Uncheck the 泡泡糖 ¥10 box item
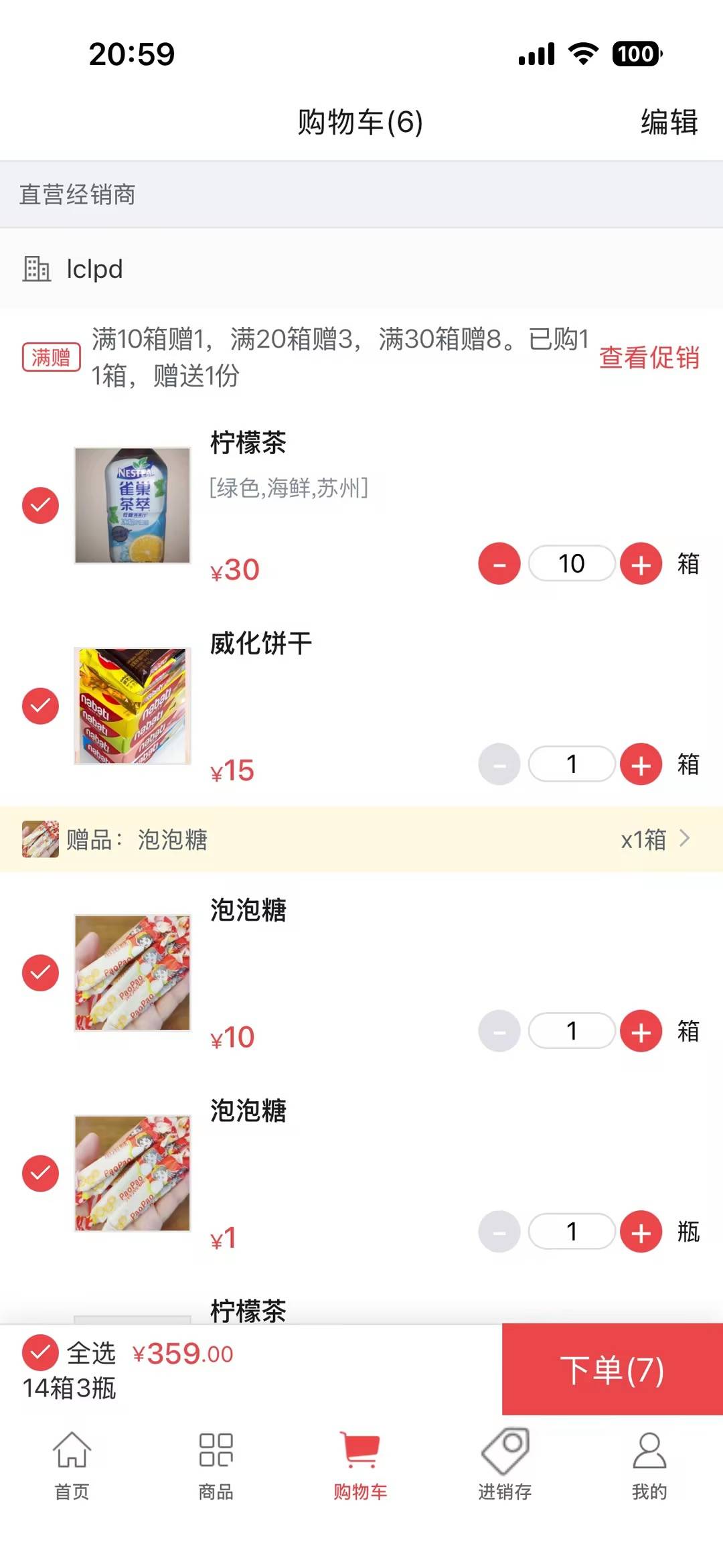 pyautogui.click(x=41, y=973)
